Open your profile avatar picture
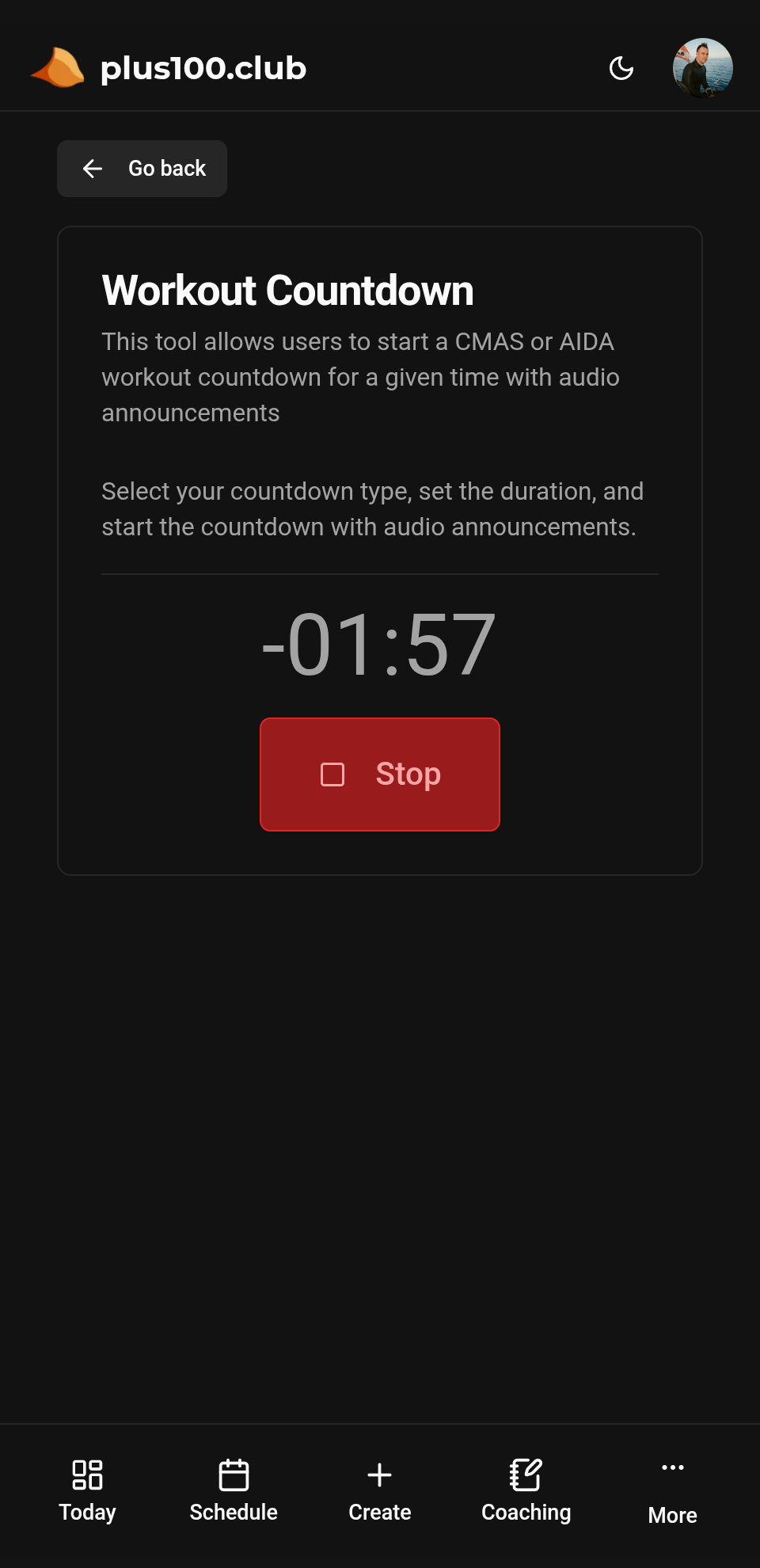760x1568 pixels. [x=702, y=67]
